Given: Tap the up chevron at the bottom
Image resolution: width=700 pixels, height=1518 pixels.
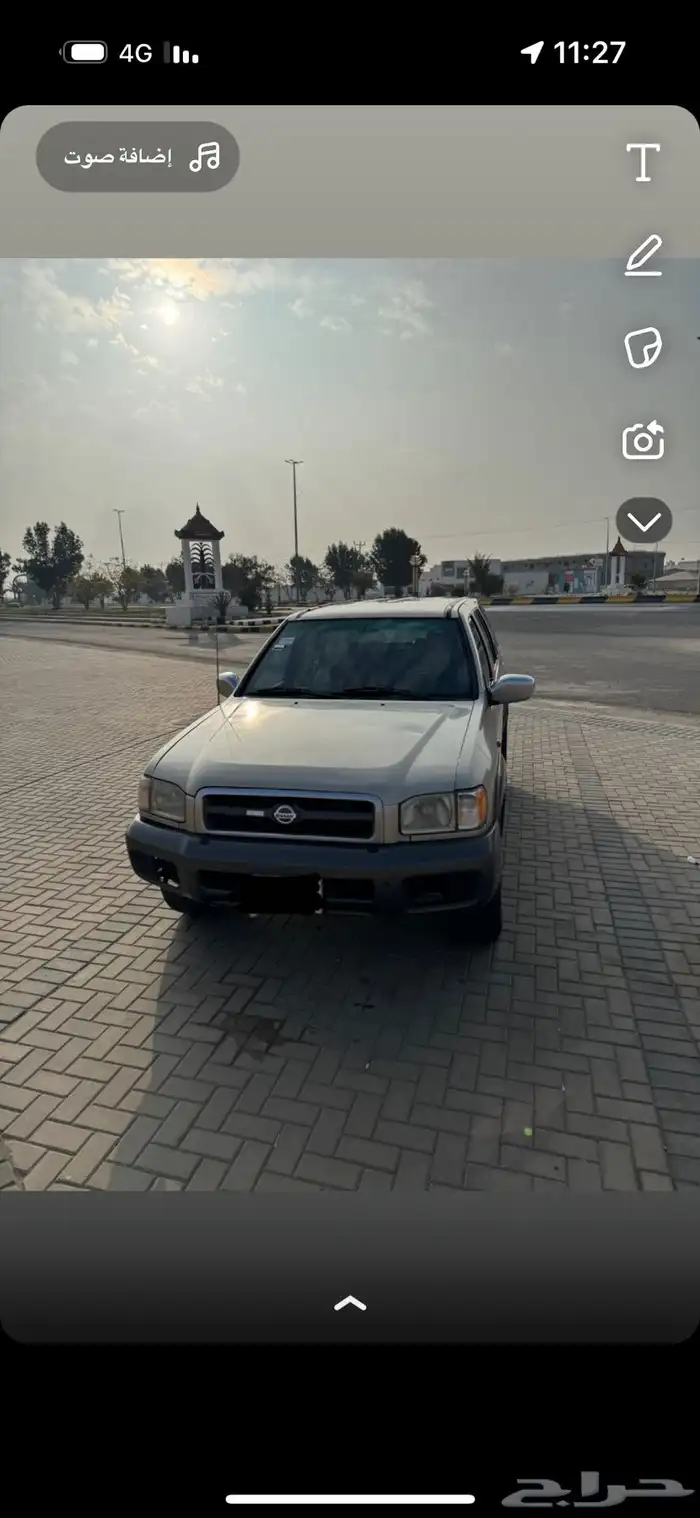Looking at the screenshot, I should click(x=349, y=1302).
